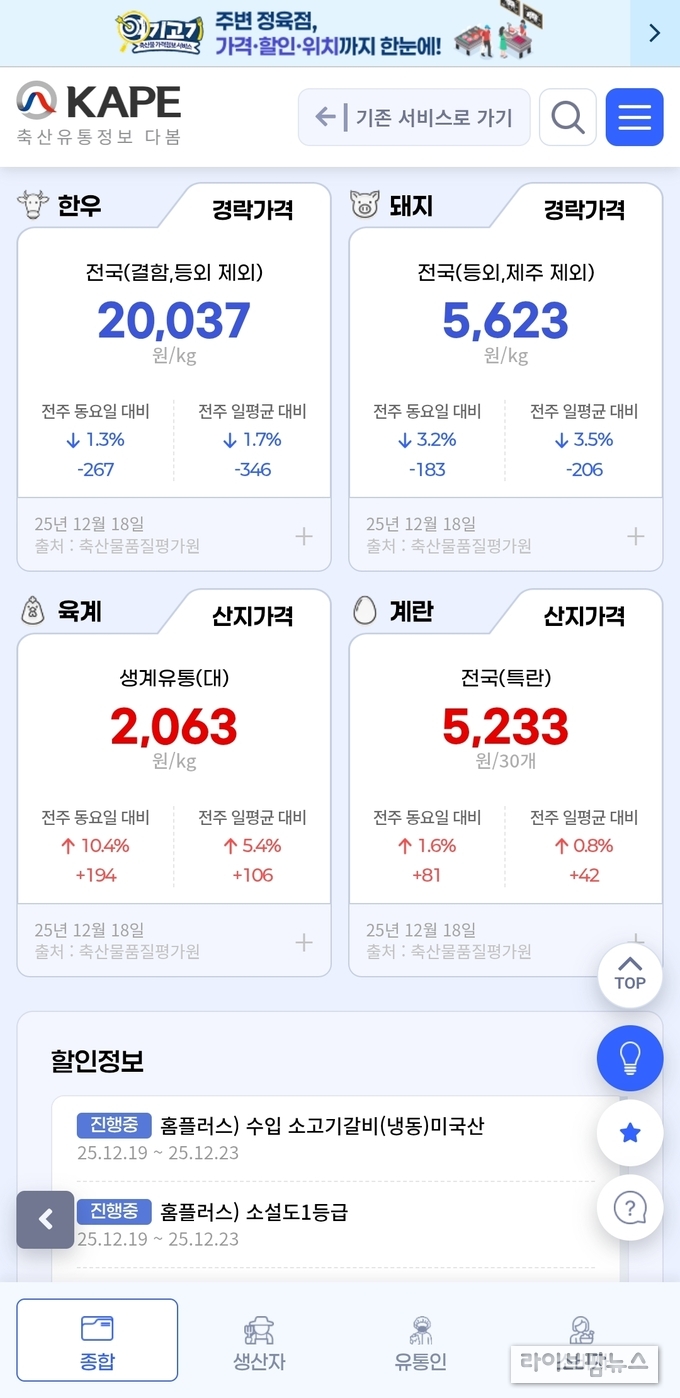Open the search magnifier icon
This screenshot has width=680, height=1398.
(x=567, y=118)
